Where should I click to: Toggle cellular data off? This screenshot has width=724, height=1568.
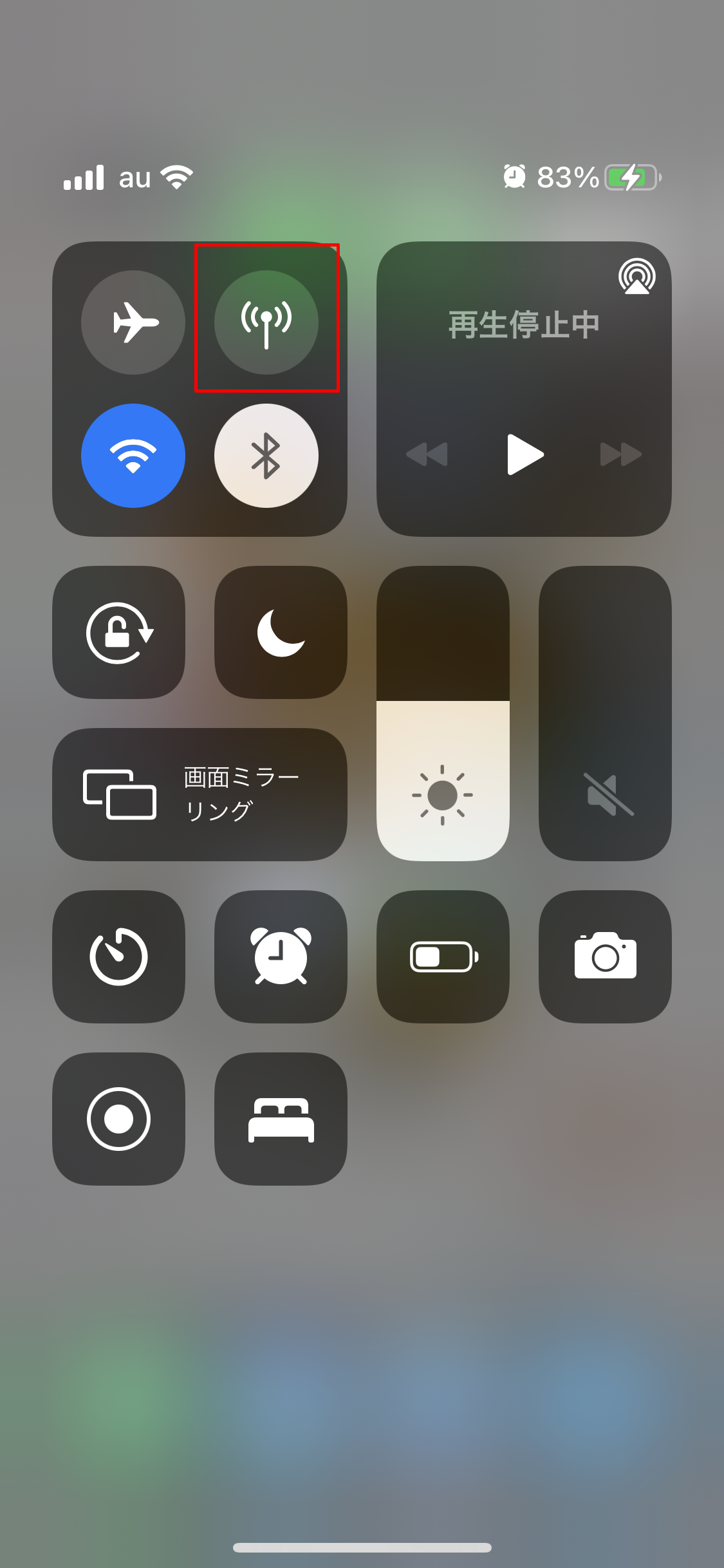(x=266, y=322)
